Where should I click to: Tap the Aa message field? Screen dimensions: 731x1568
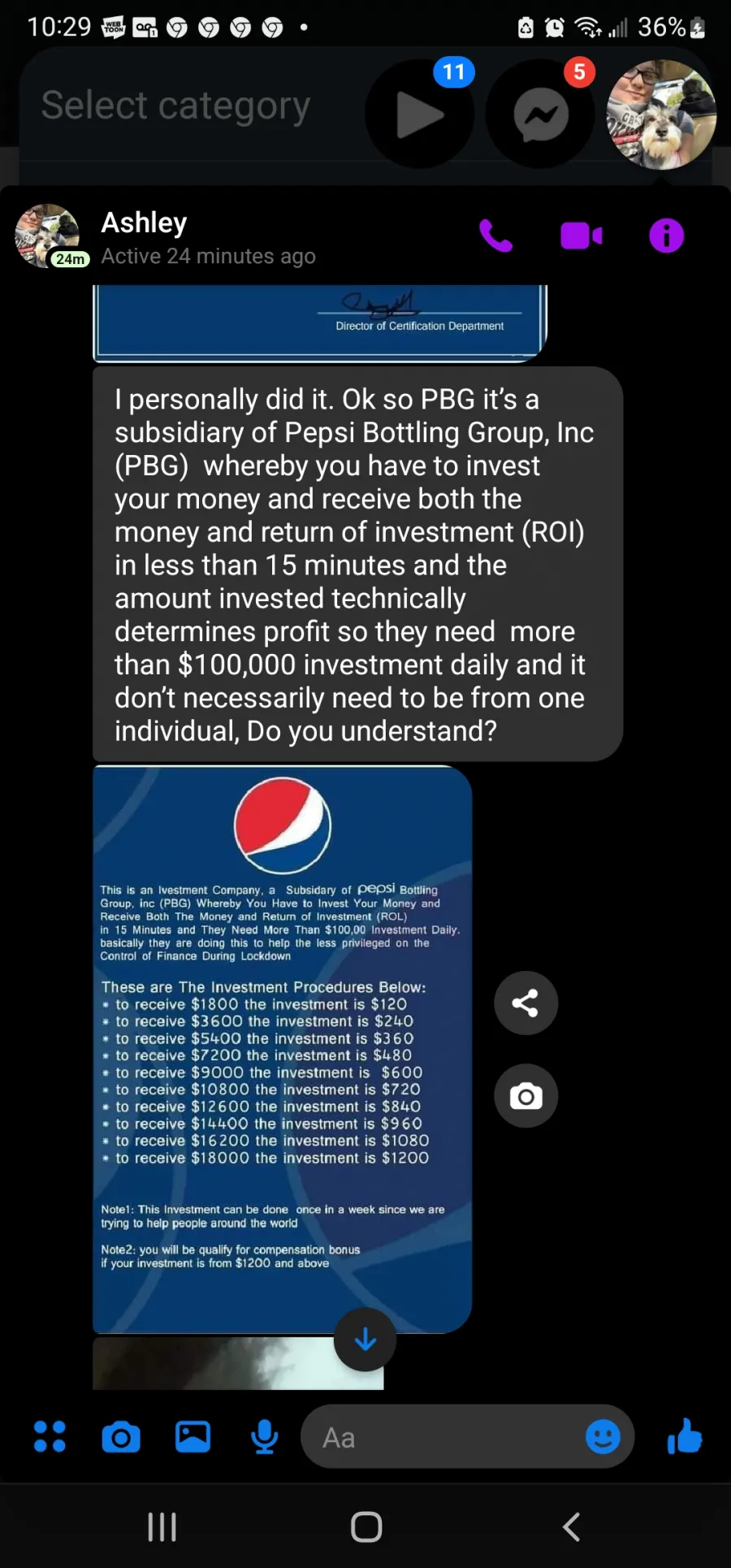[x=443, y=1437]
